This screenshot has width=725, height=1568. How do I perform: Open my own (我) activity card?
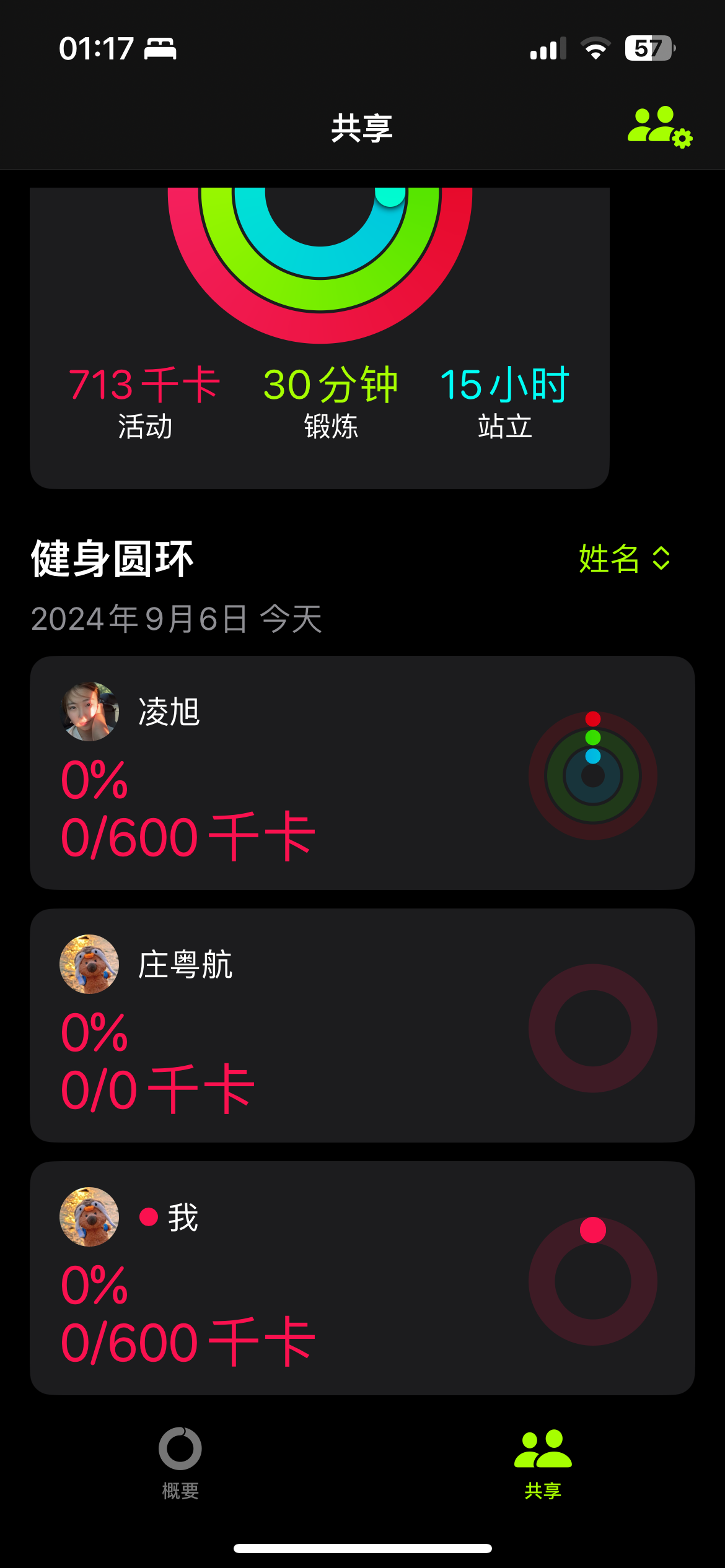[362, 1278]
